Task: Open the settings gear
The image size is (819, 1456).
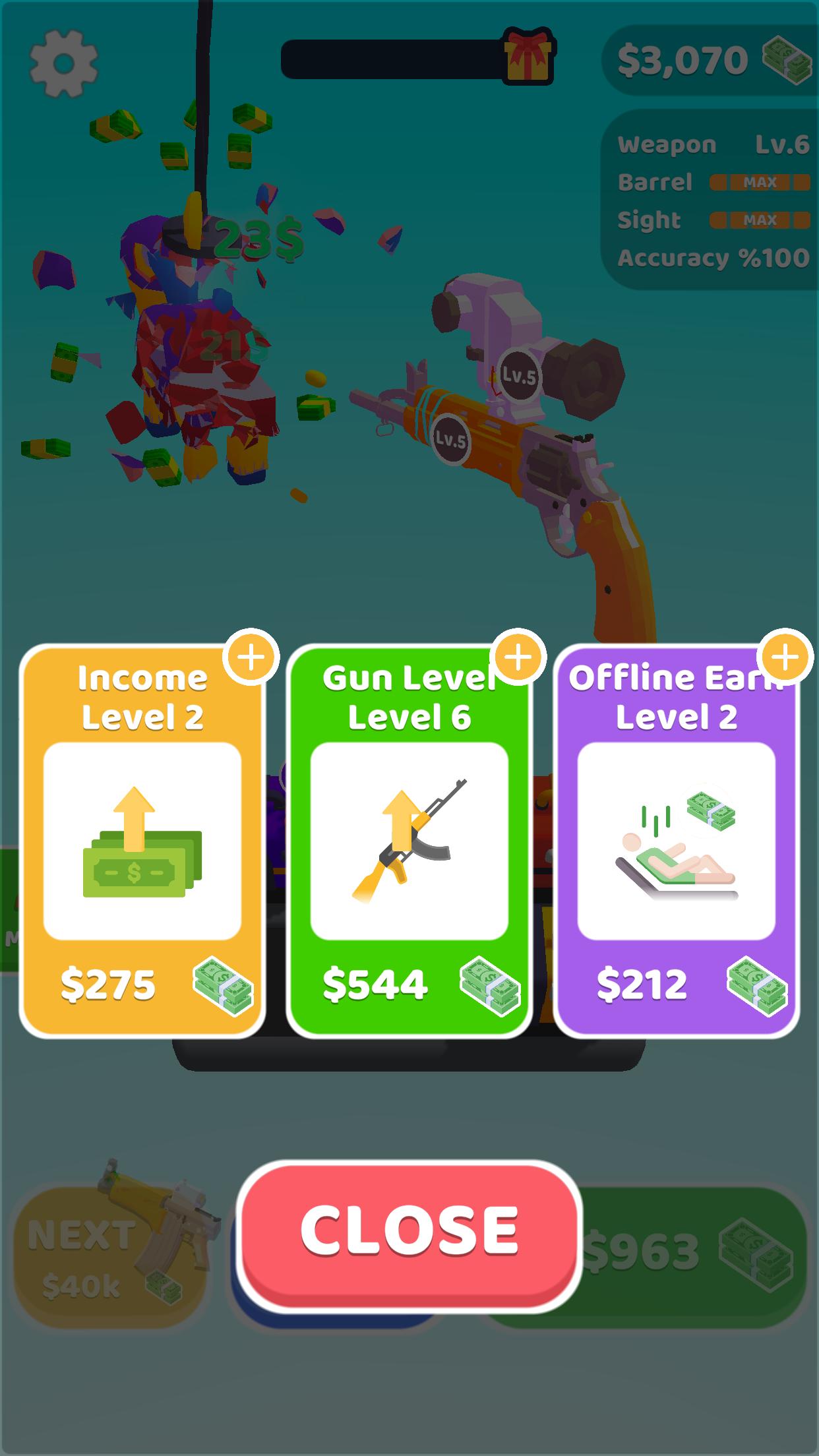Action: pyautogui.click(x=64, y=64)
